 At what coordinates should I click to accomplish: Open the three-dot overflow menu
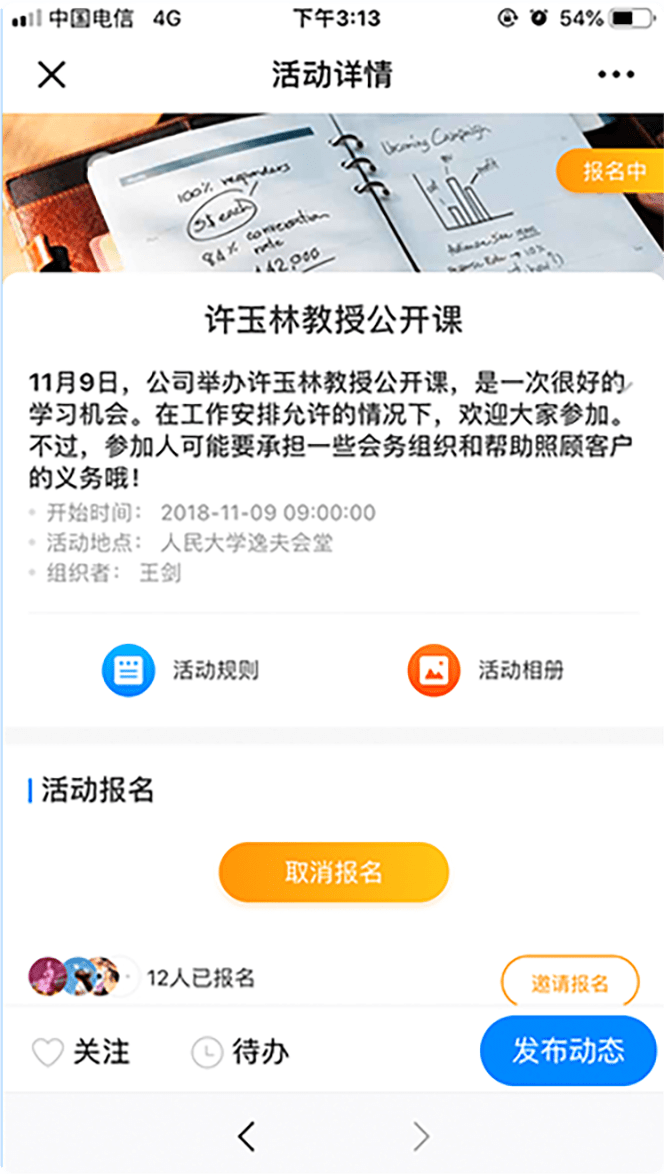pos(615,74)
